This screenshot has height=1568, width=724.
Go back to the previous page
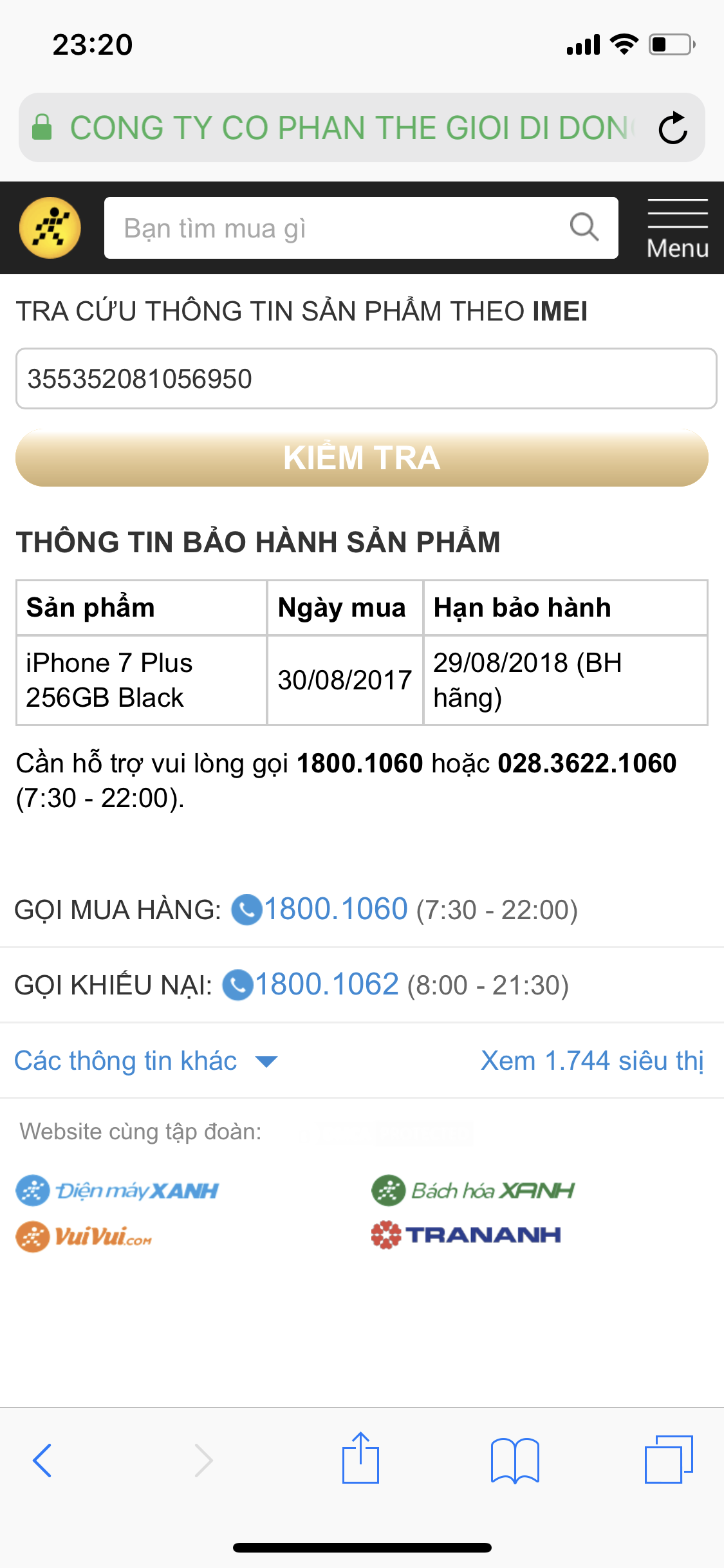tap(42, 1460)
